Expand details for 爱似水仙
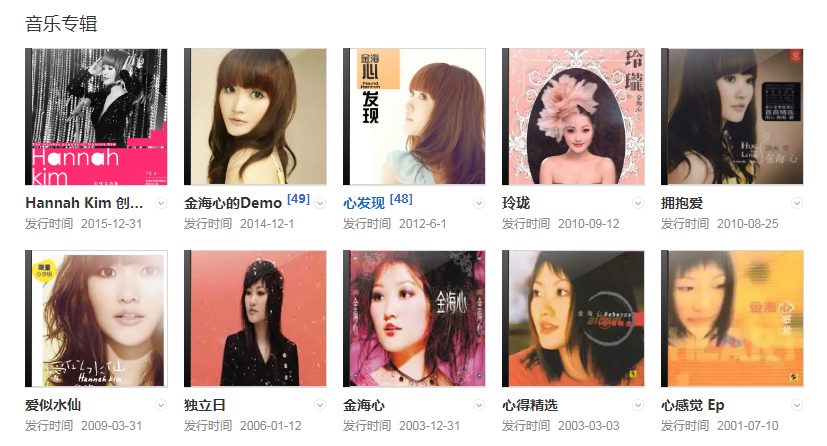Image resolution: width=827 pixels, height=446 pixels. point(161,405)
